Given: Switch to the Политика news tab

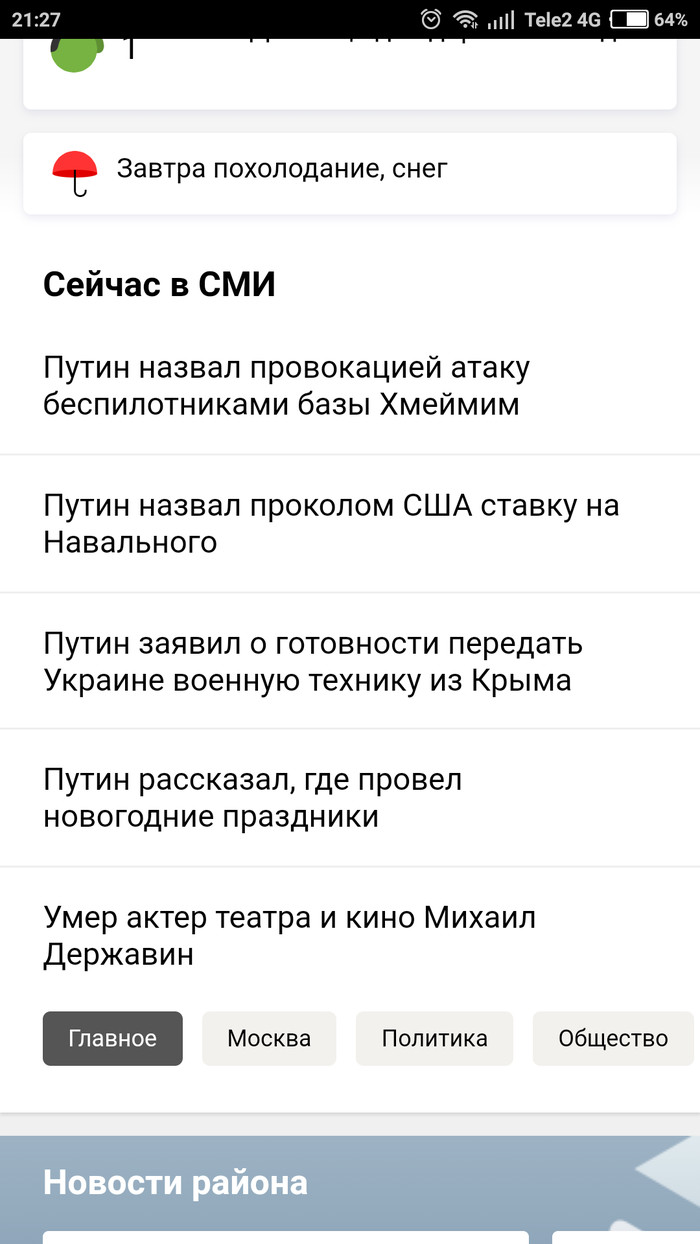Looking at the screenshot, I should (x=434, y=1038).
